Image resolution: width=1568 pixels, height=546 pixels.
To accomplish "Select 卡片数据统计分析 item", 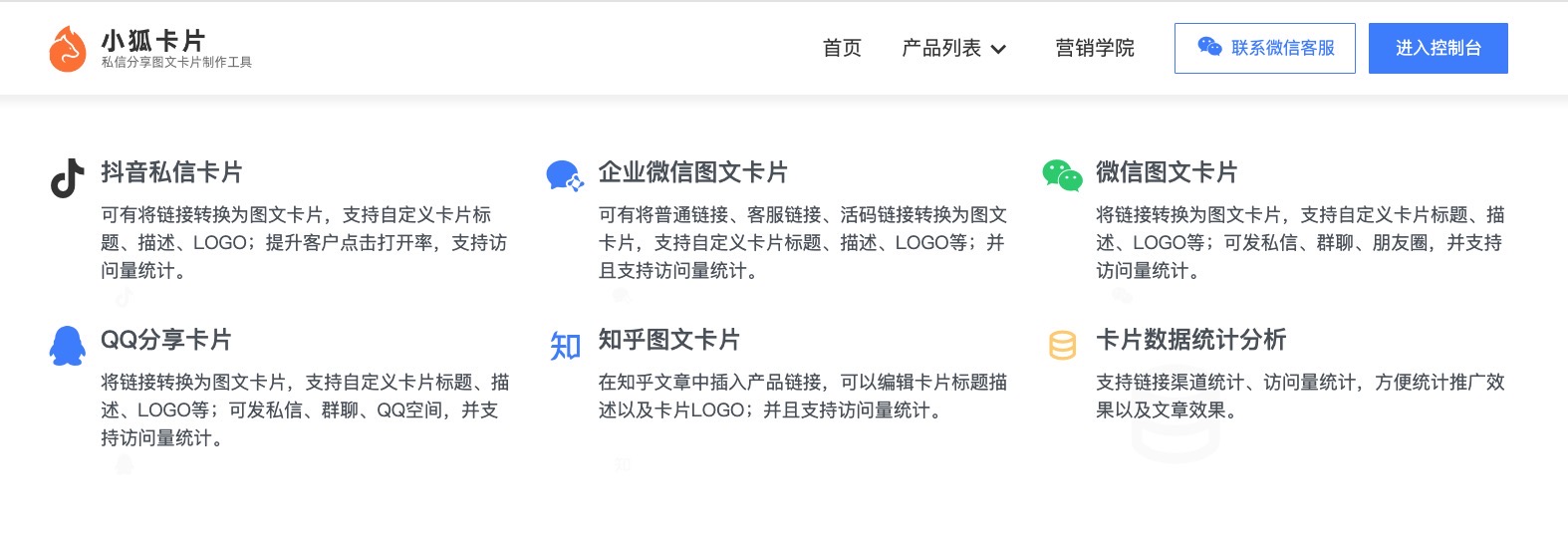I will [x=1190, y=340].
